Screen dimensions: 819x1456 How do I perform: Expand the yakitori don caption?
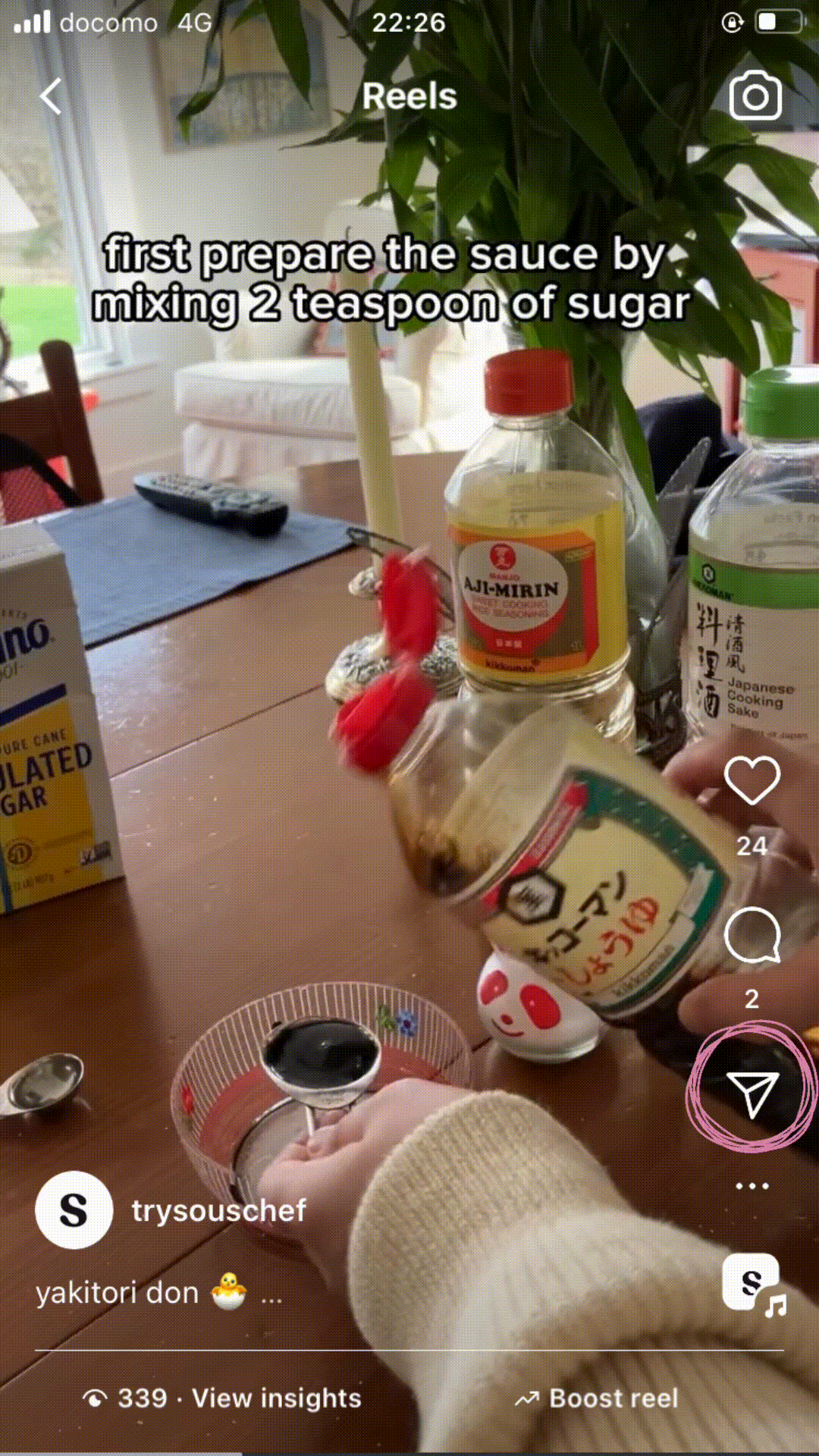pos(271,1293)
